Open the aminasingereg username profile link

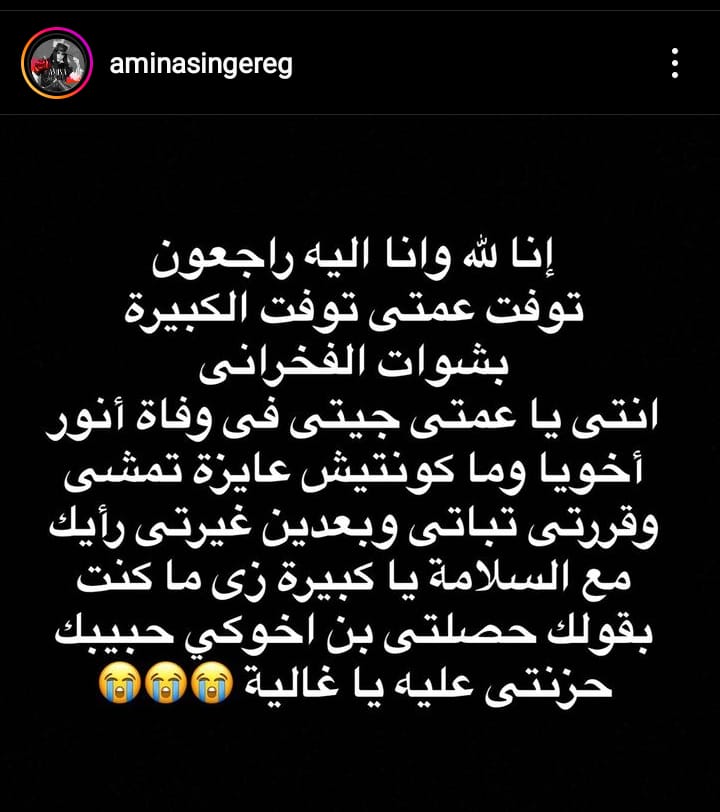pos(200,65)
